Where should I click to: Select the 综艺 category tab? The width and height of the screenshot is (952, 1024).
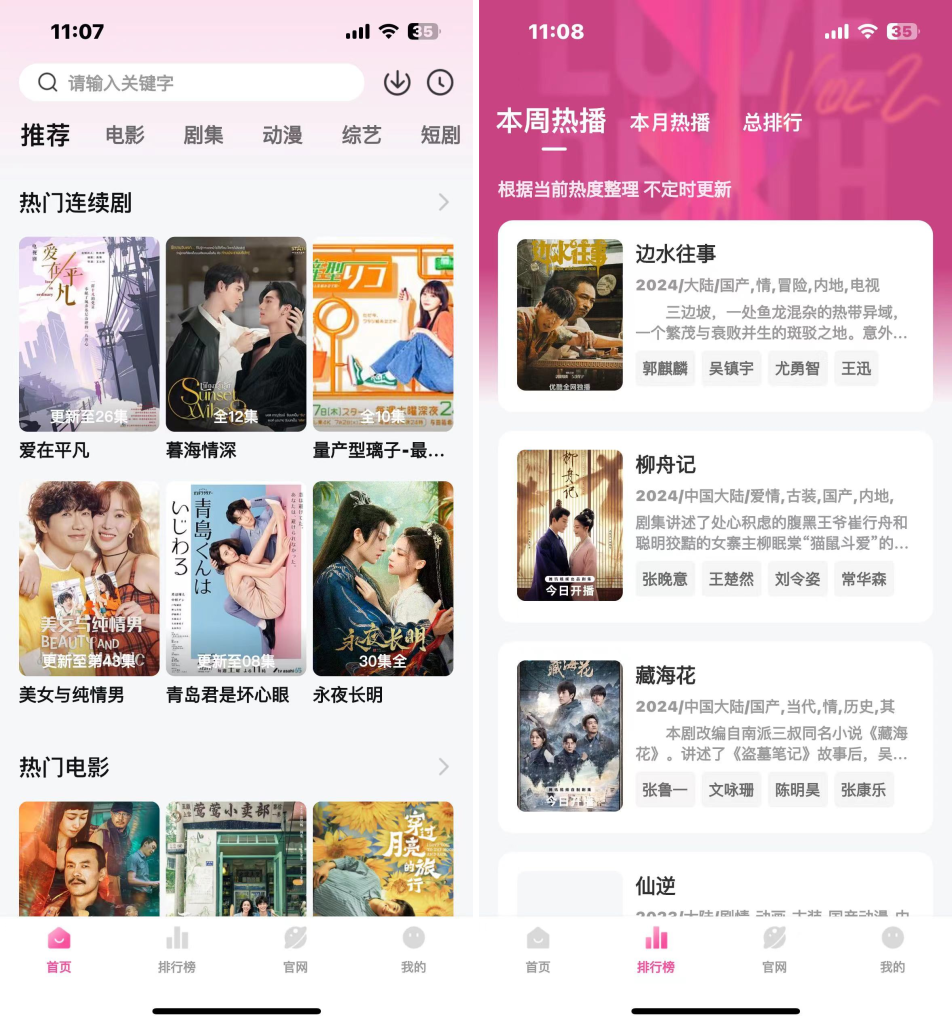pos(361,135)
